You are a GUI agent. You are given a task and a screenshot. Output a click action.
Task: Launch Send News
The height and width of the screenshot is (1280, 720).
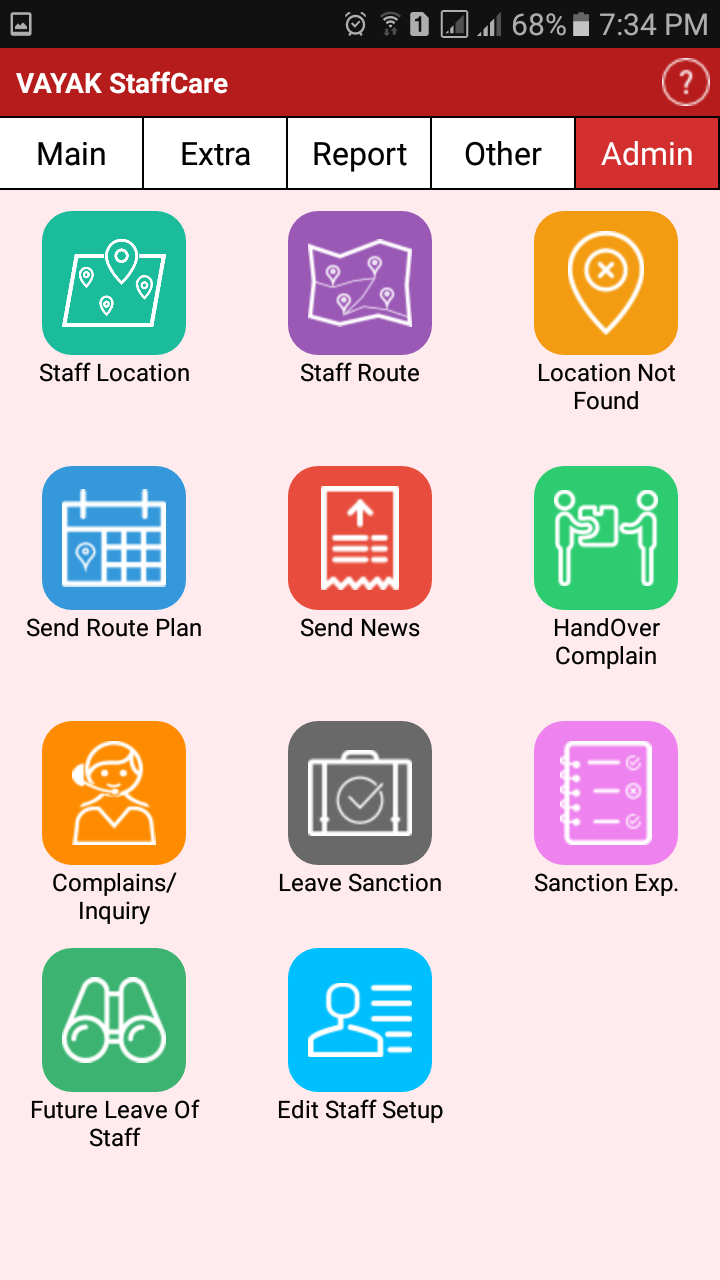pyautogui.click(x=360, y=538)
